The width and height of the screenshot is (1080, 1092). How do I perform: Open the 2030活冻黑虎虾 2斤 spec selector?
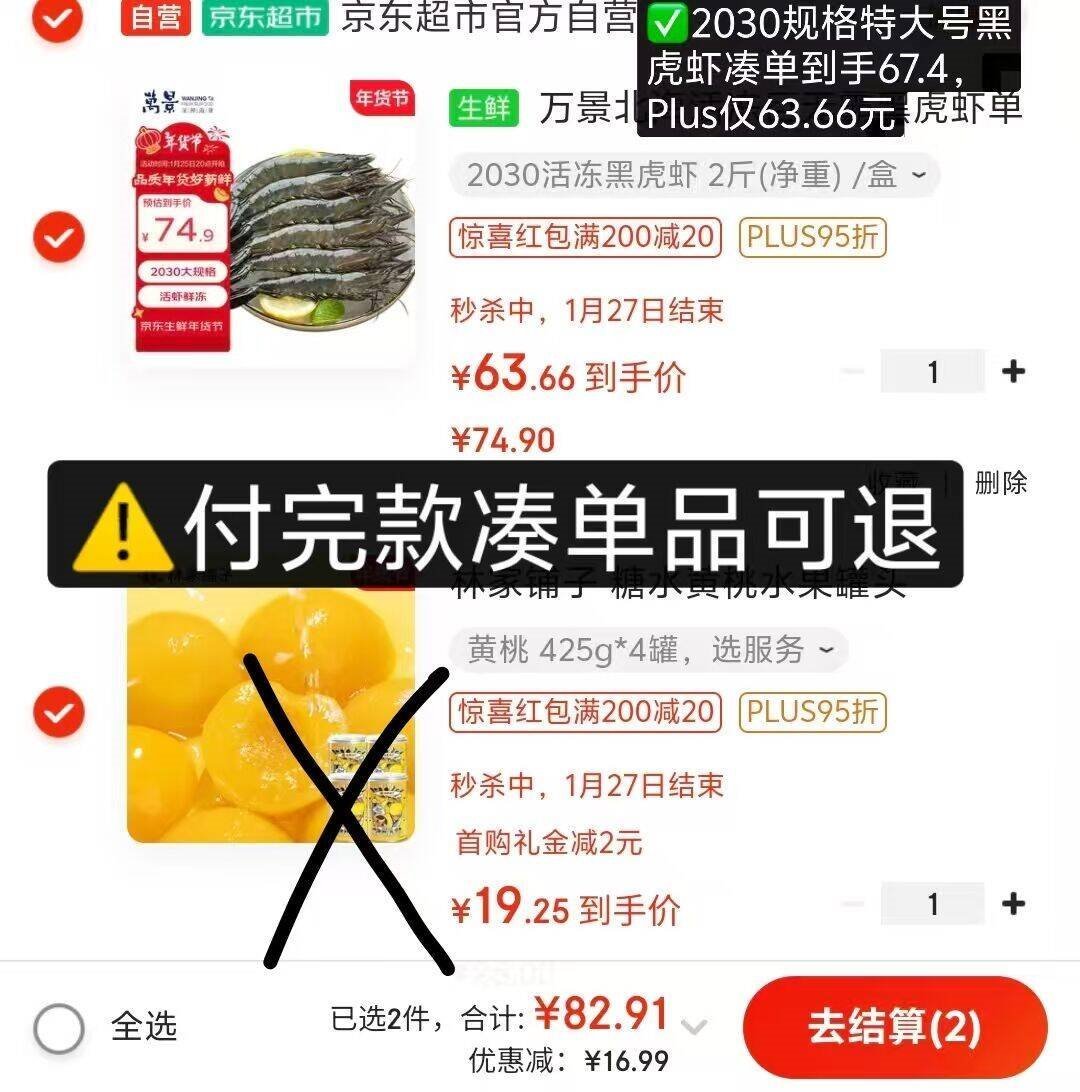[697, 176]
